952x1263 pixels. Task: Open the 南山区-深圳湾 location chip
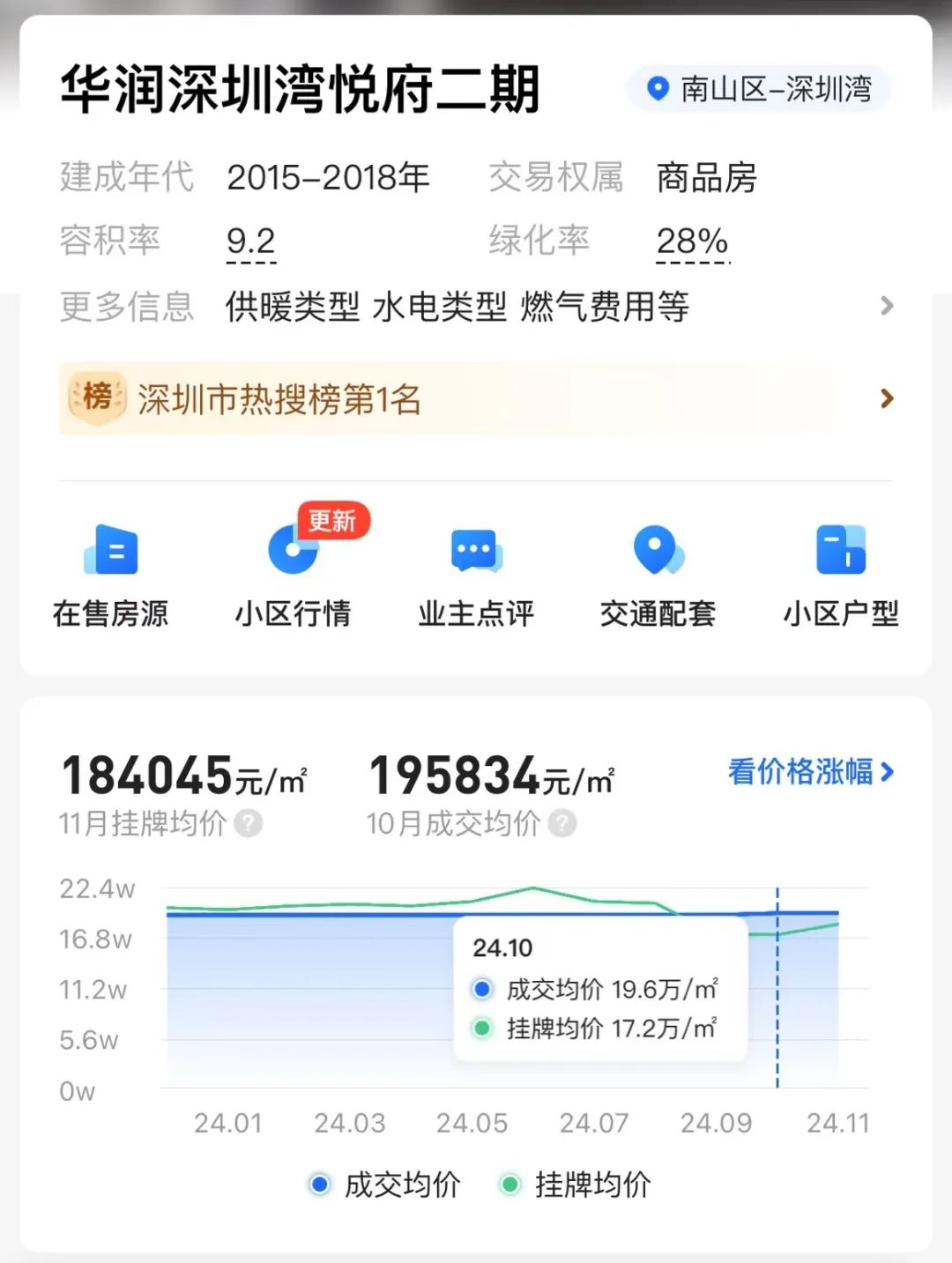(758, 89)
